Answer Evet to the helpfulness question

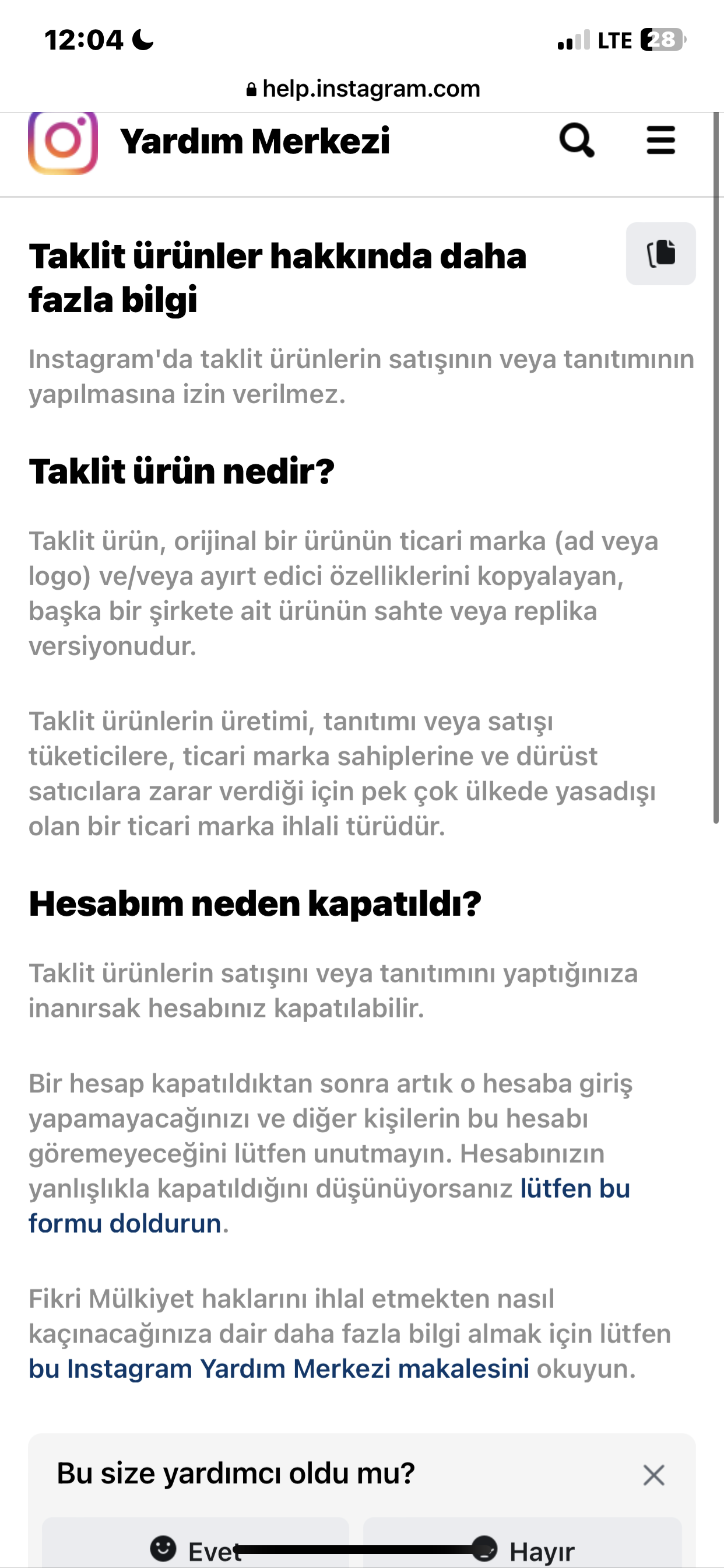(195, 1542)
